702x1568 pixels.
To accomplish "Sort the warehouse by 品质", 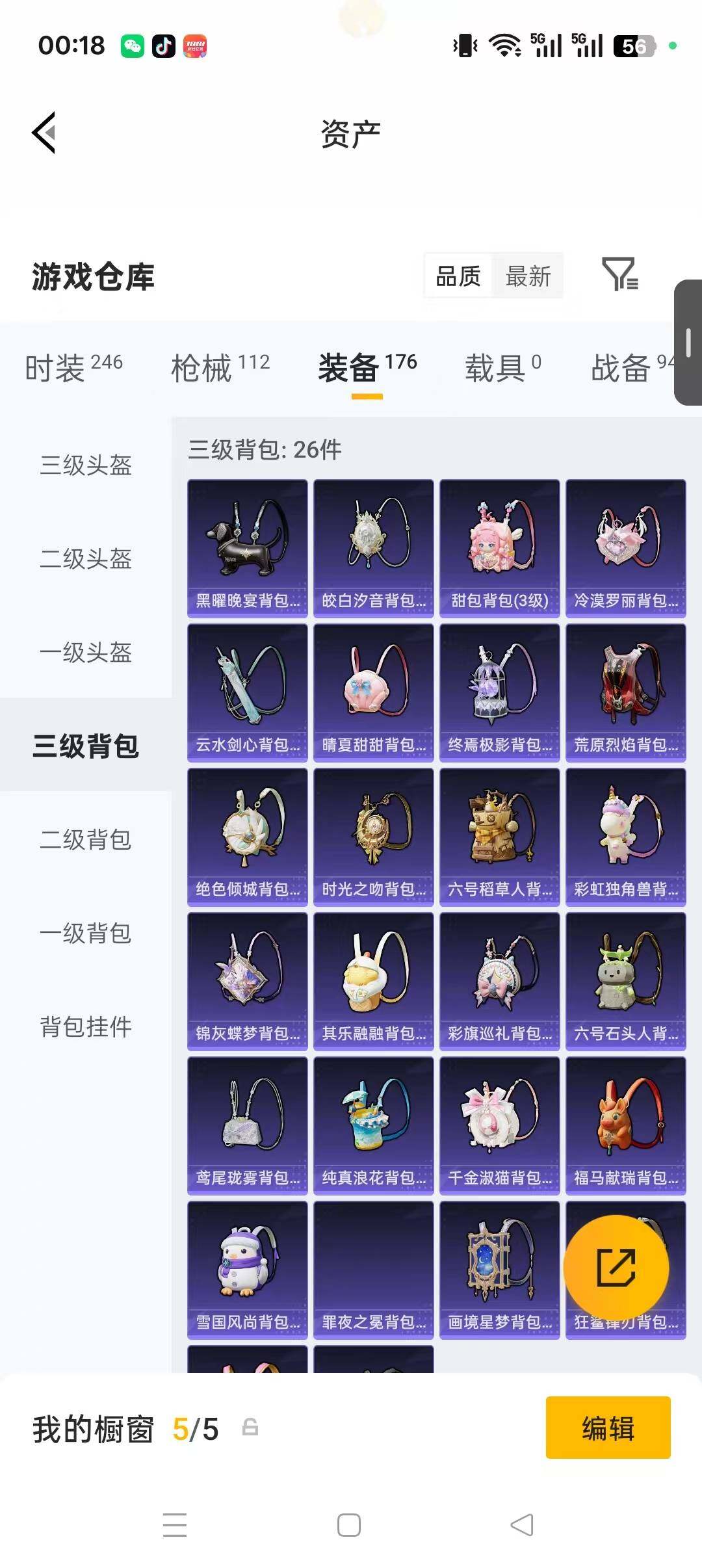I will pyautogui.click(x=458, y=276).
